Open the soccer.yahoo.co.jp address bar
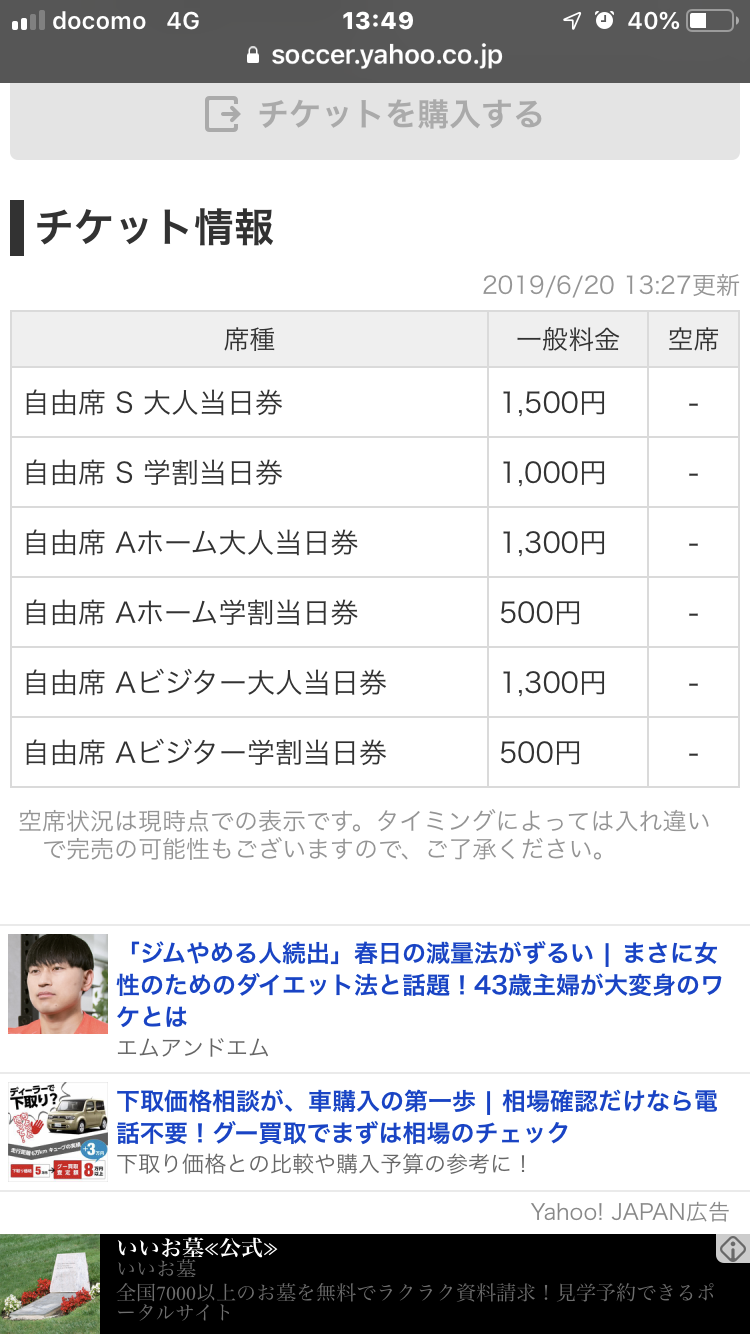 pos(374,55)
